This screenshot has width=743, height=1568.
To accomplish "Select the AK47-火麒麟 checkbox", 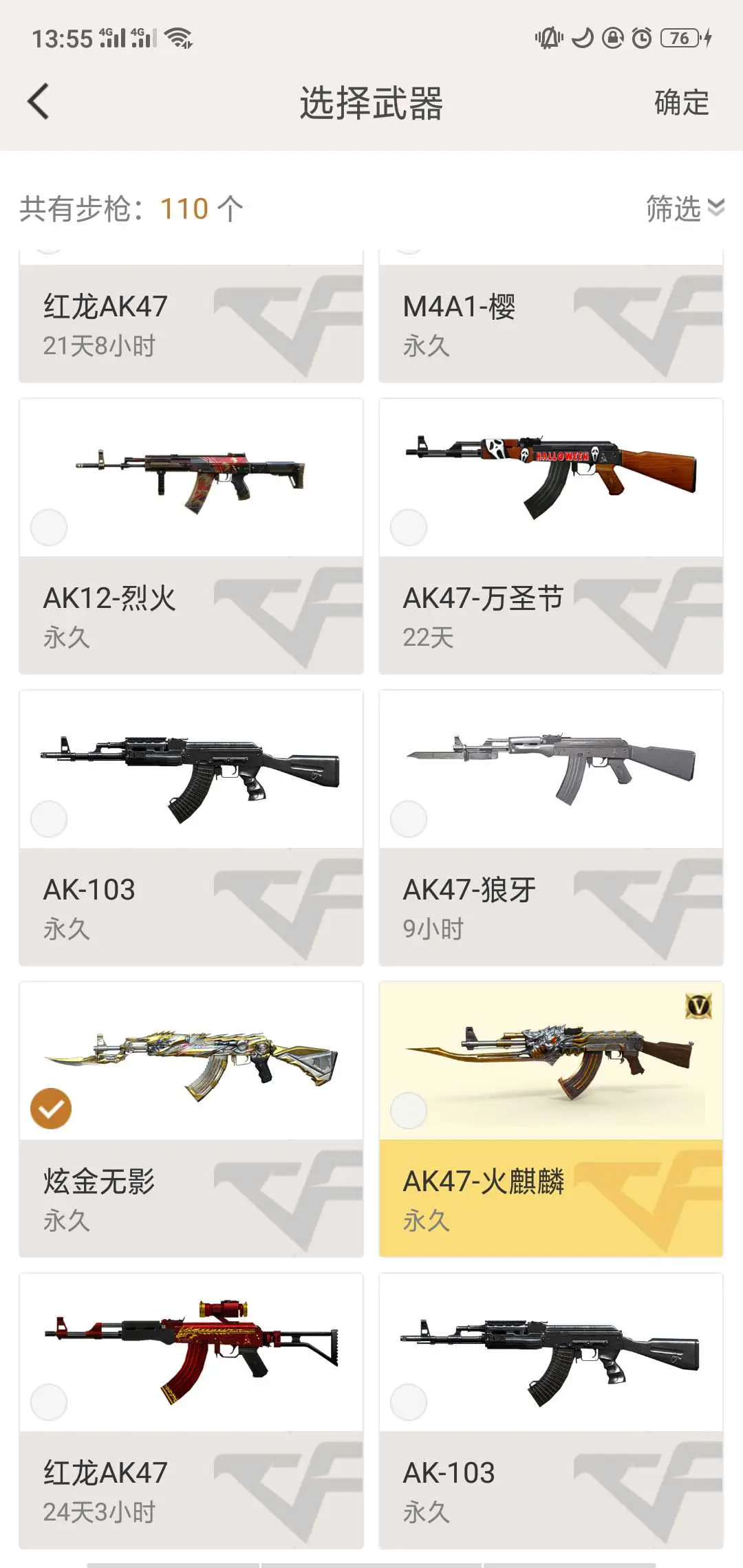I will click(x=409, y=1111).
